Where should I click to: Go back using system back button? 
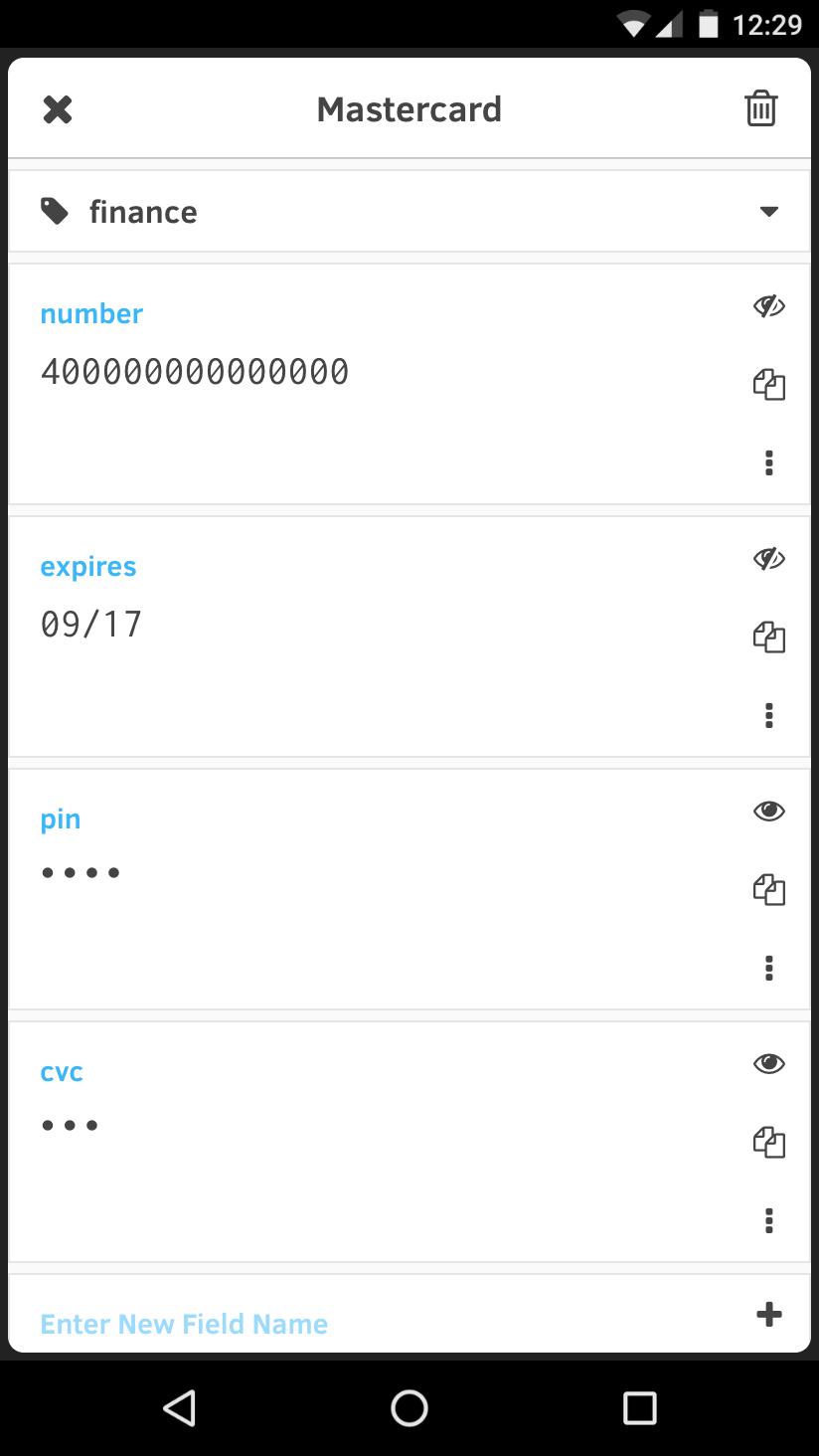(x=180, y=1407)
